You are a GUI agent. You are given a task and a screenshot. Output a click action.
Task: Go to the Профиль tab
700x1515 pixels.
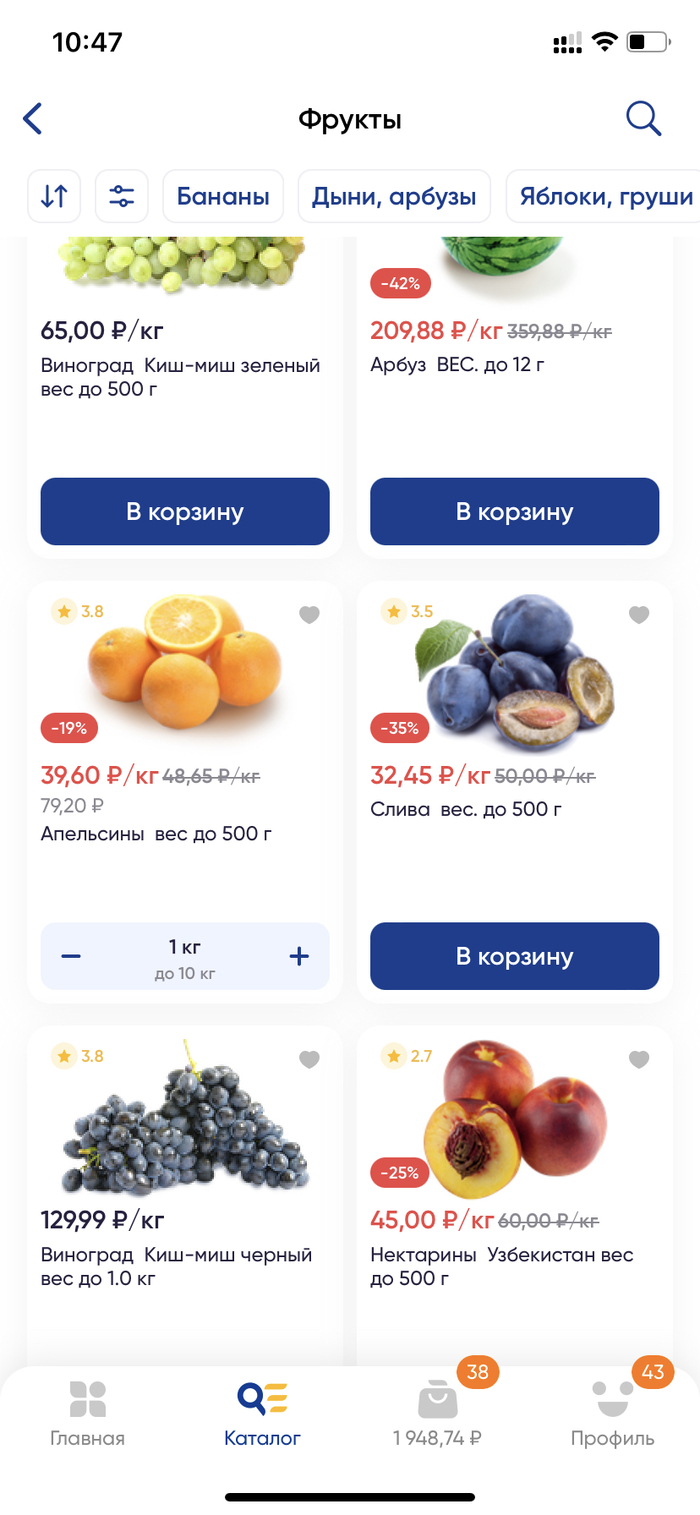click(x=612, y=1414)
